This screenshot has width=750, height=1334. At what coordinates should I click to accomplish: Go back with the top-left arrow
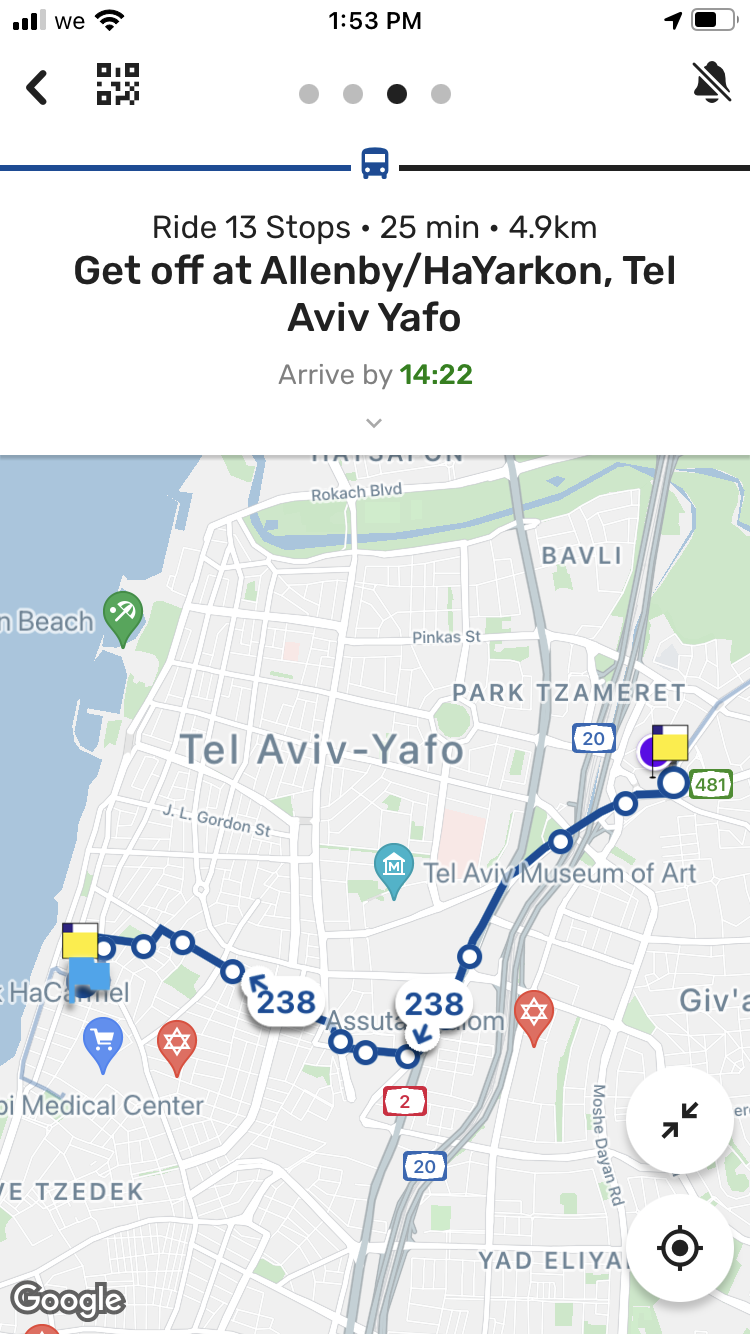[x=37, y=88]
